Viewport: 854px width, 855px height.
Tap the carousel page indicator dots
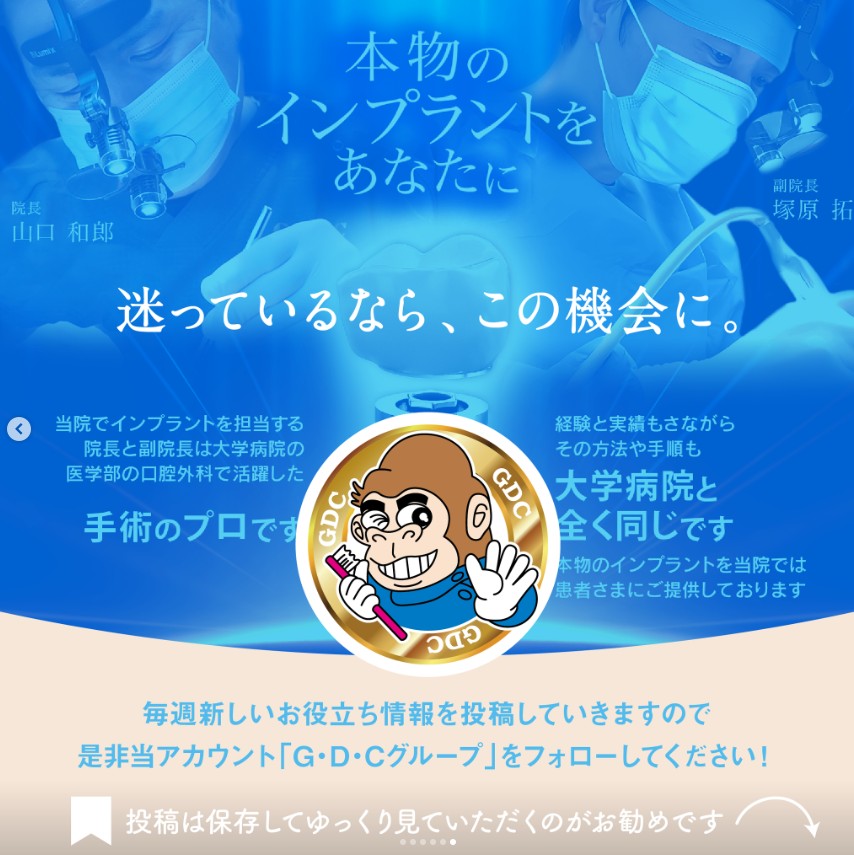tap(428, 842)
